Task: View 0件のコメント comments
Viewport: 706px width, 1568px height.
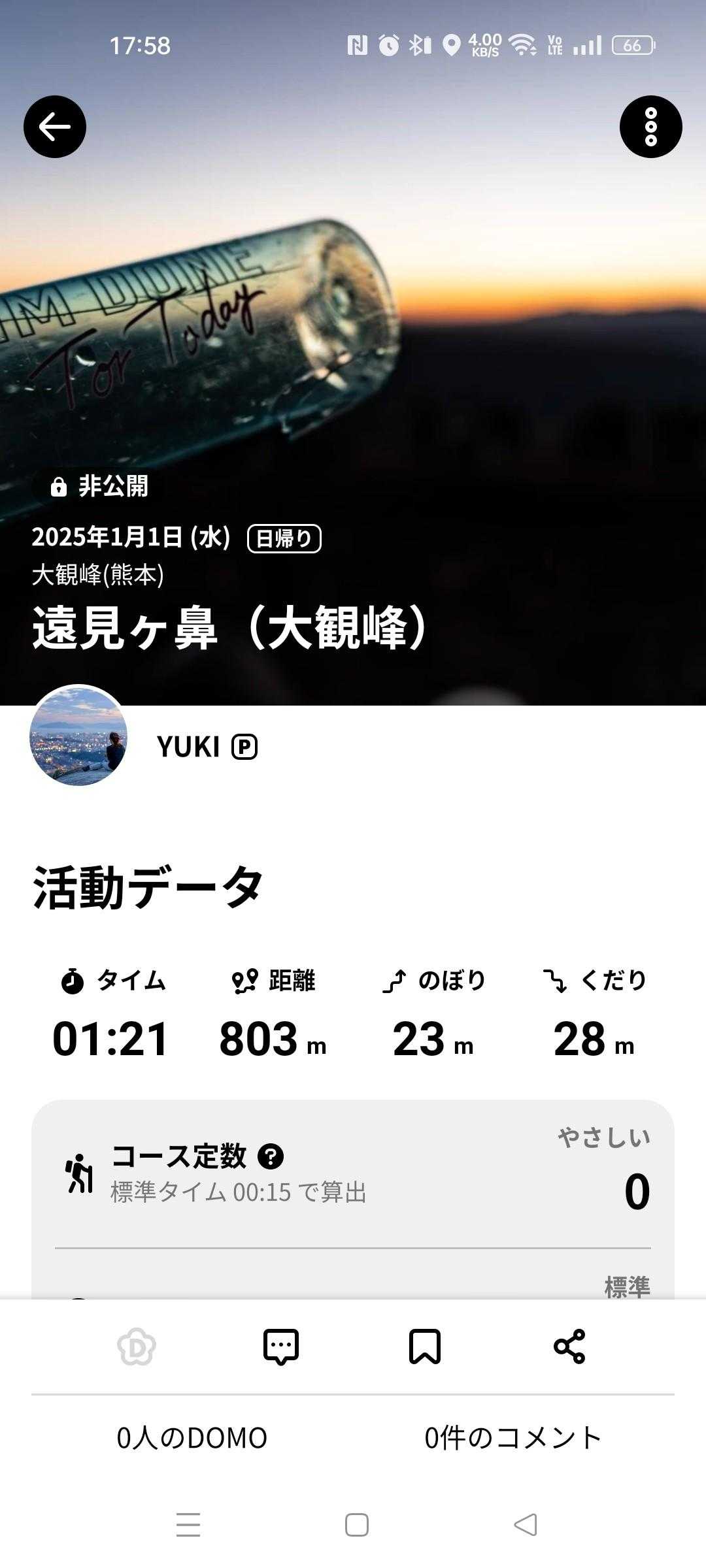Action: (513, 1438)
